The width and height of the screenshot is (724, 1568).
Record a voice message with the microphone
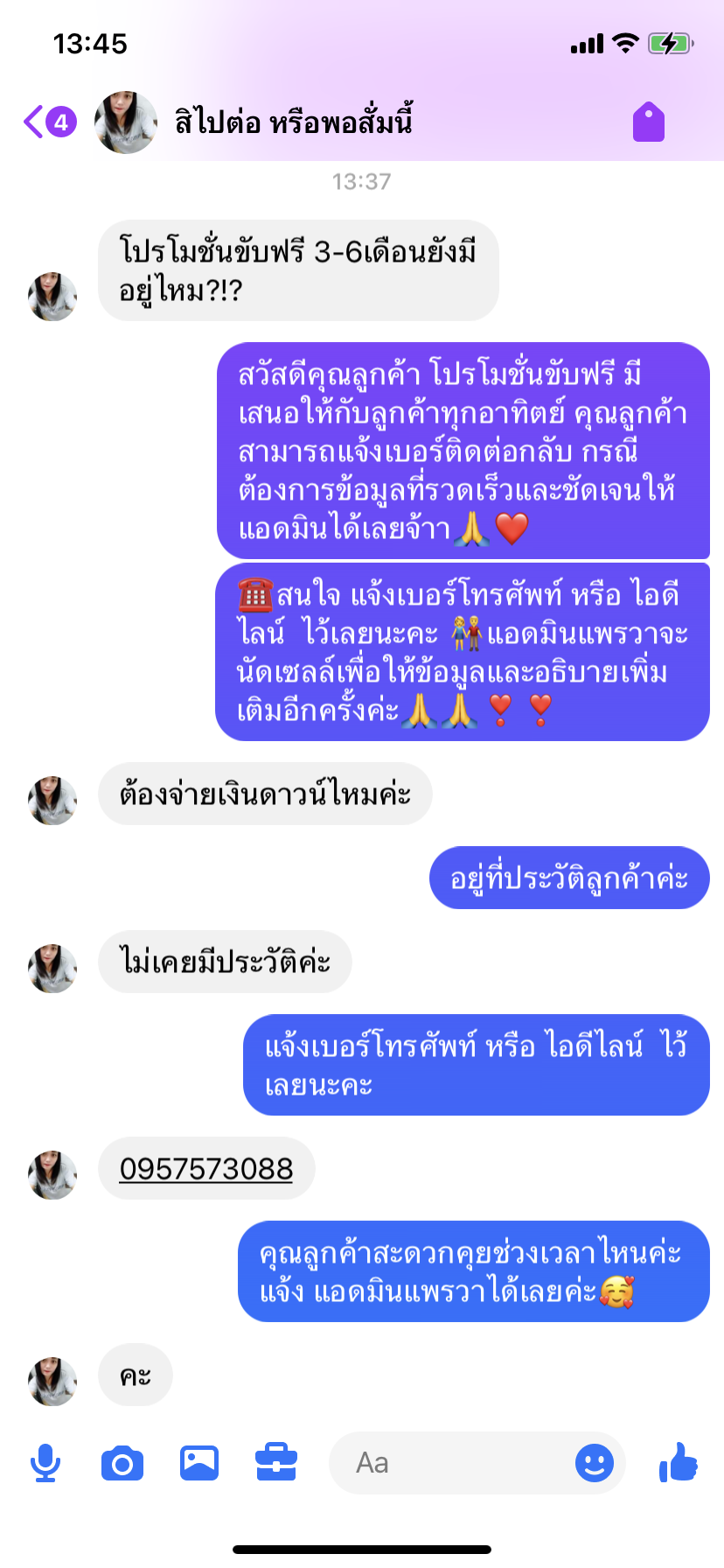[45, 1463]
